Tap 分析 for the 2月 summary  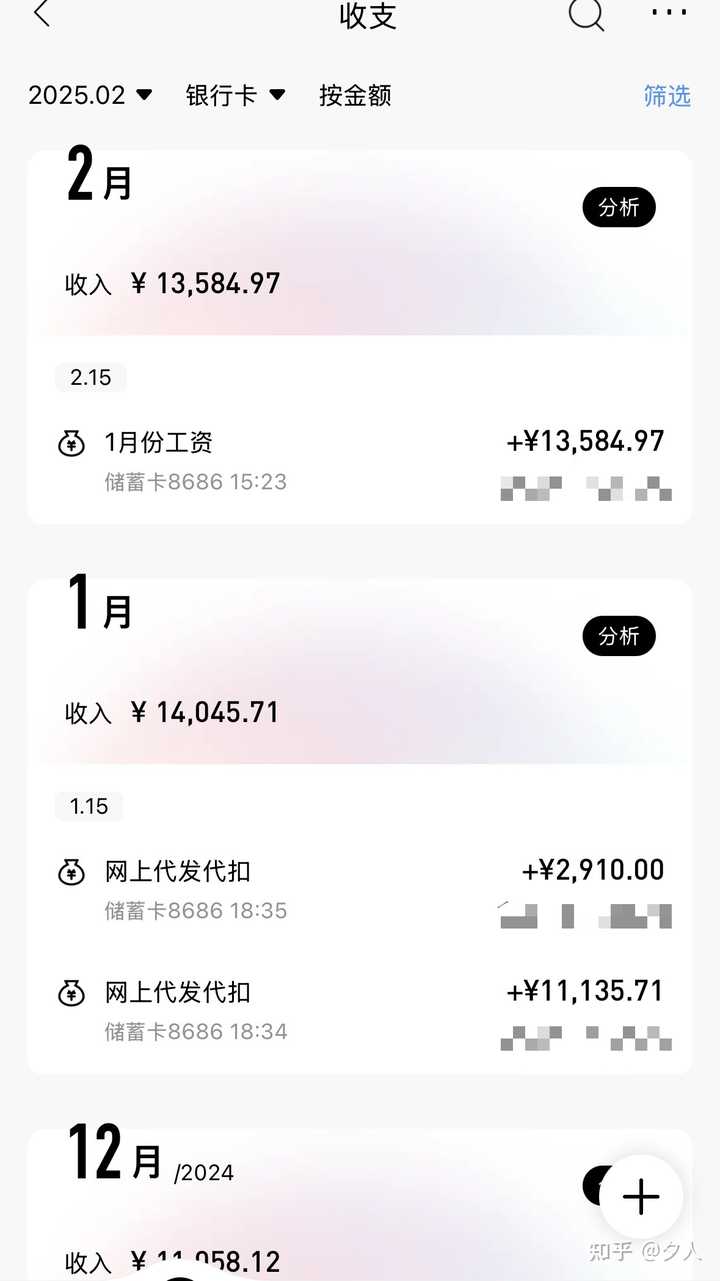pos(618,208)
